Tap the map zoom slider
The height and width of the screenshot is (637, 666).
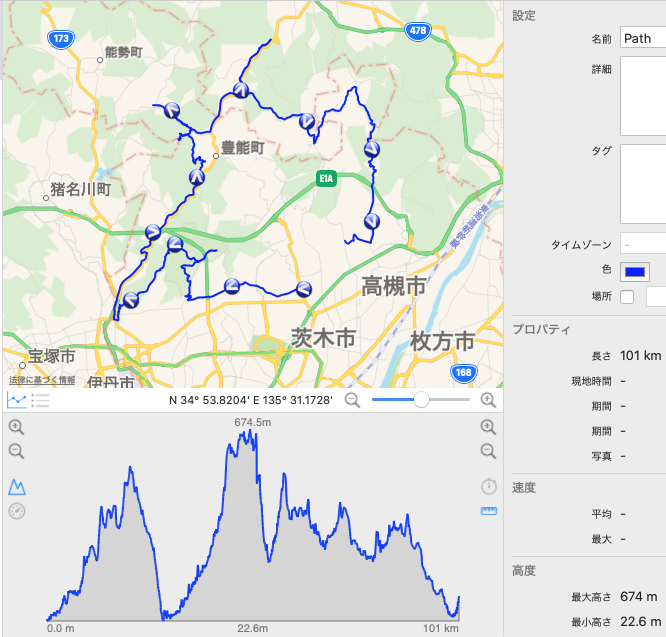(421, 400)
